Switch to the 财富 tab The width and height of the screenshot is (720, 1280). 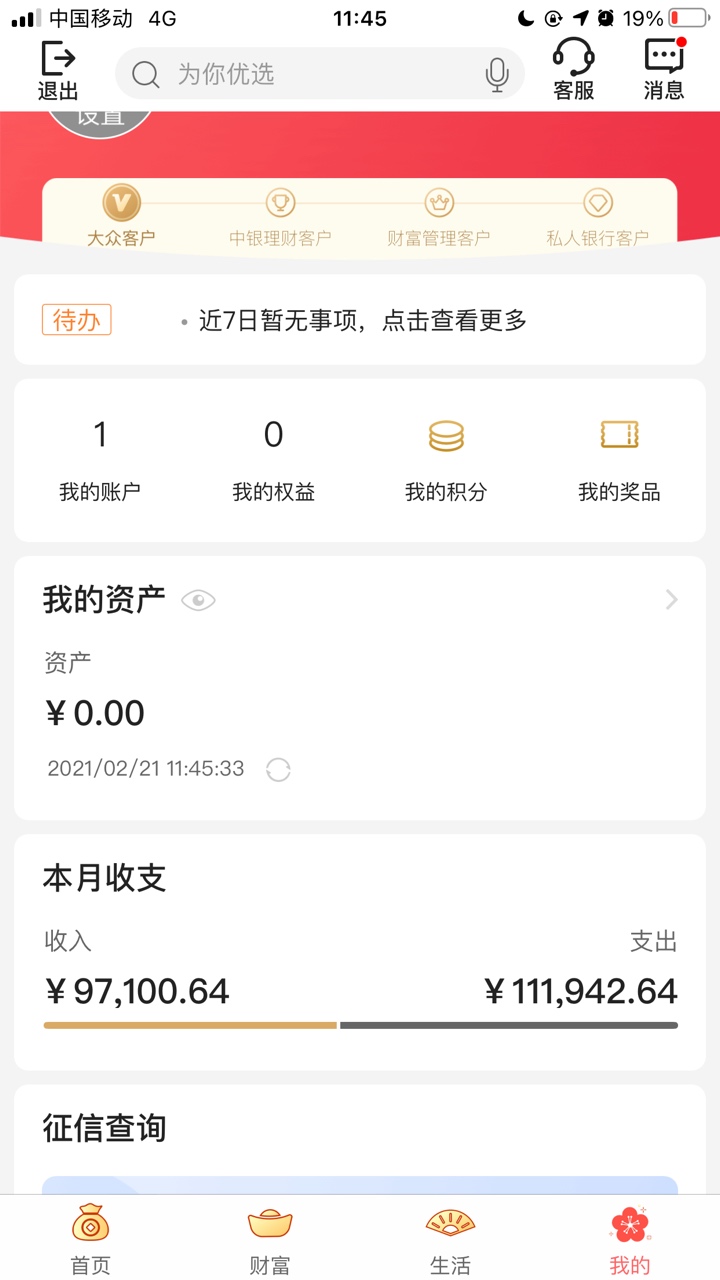(270, 1238)
